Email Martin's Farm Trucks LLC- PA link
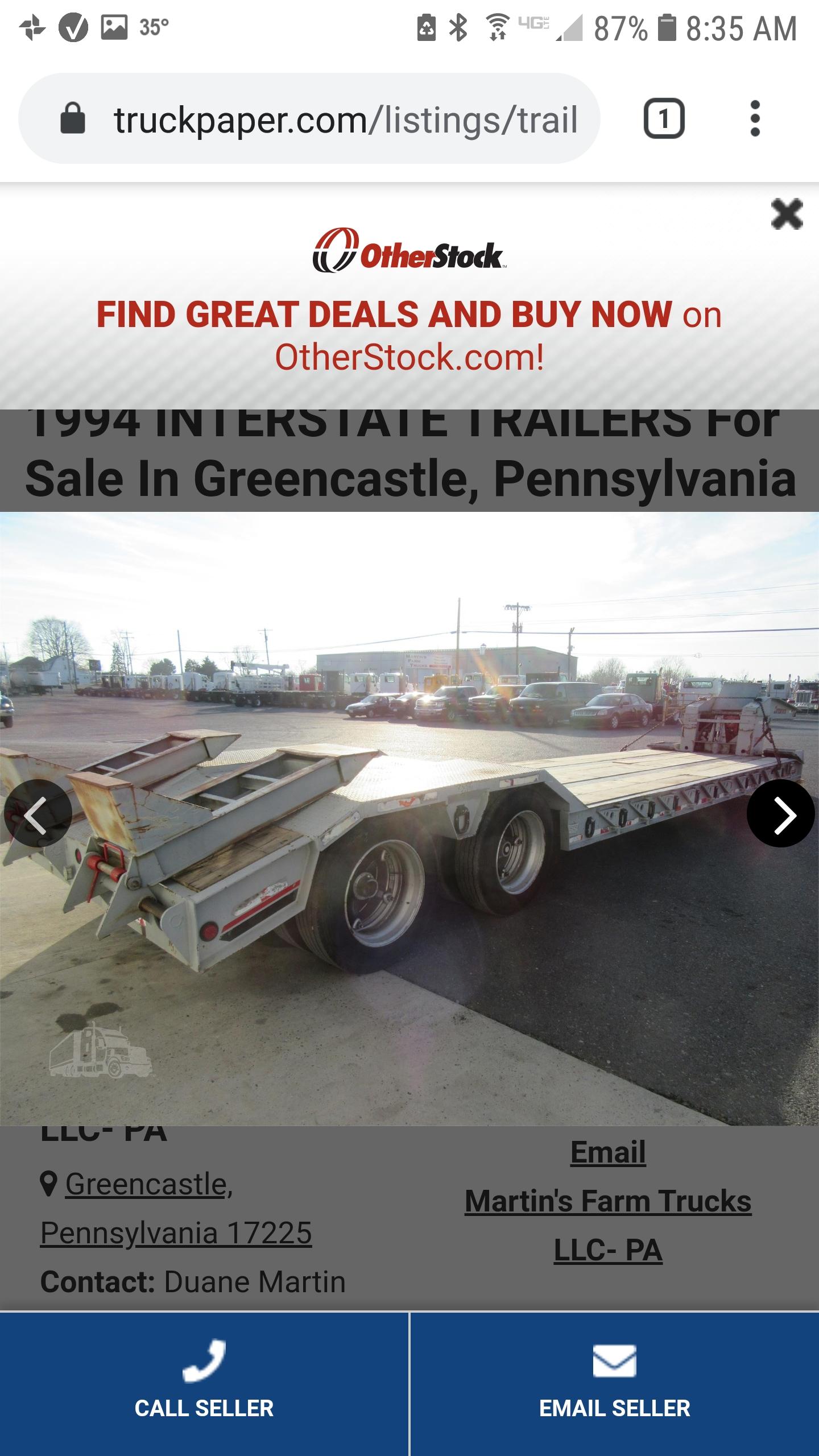This screenshot has height=1456, width=819. coord(608,1202)
